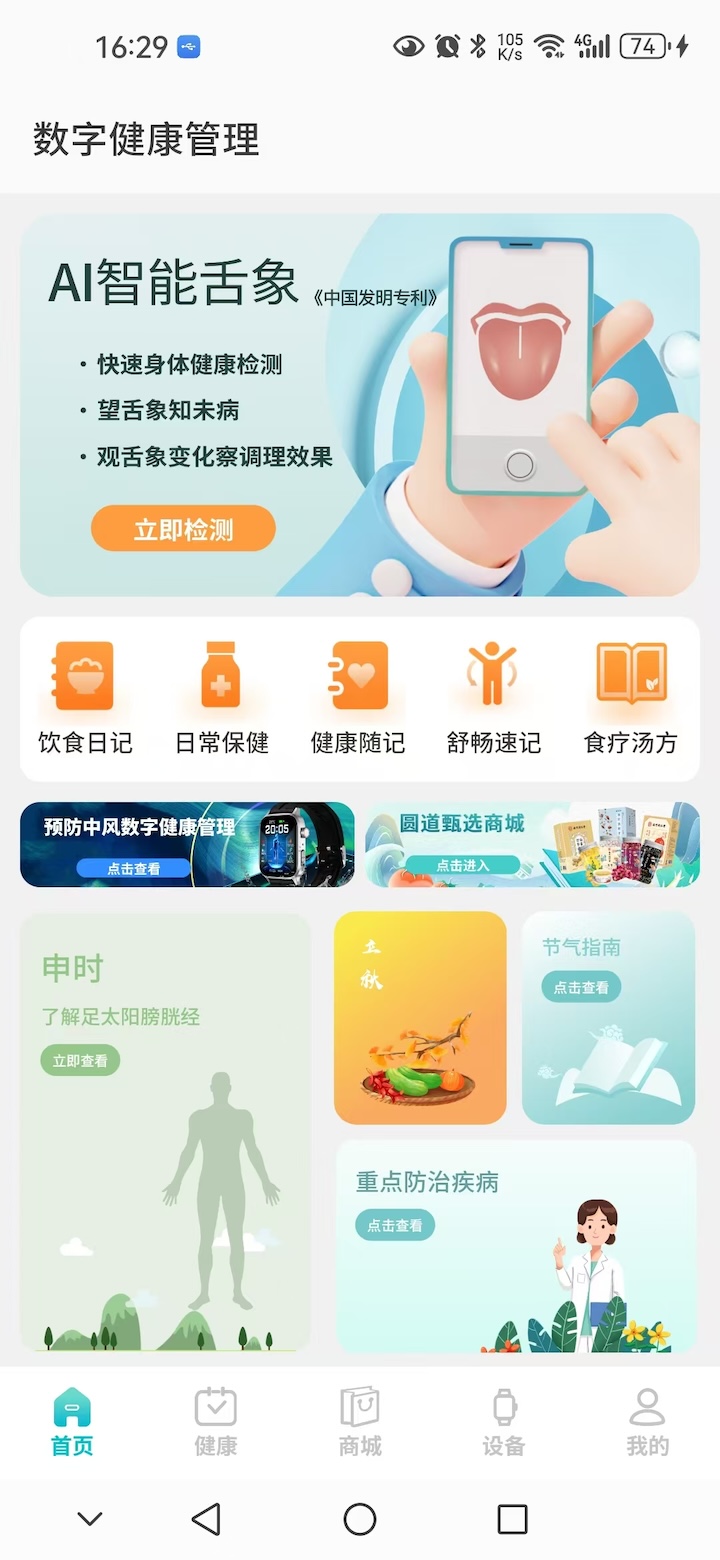The height and width of the screenshot is (1560, 720).
Task: Open the 立秋 solar term card
Action: [420, 1018]
